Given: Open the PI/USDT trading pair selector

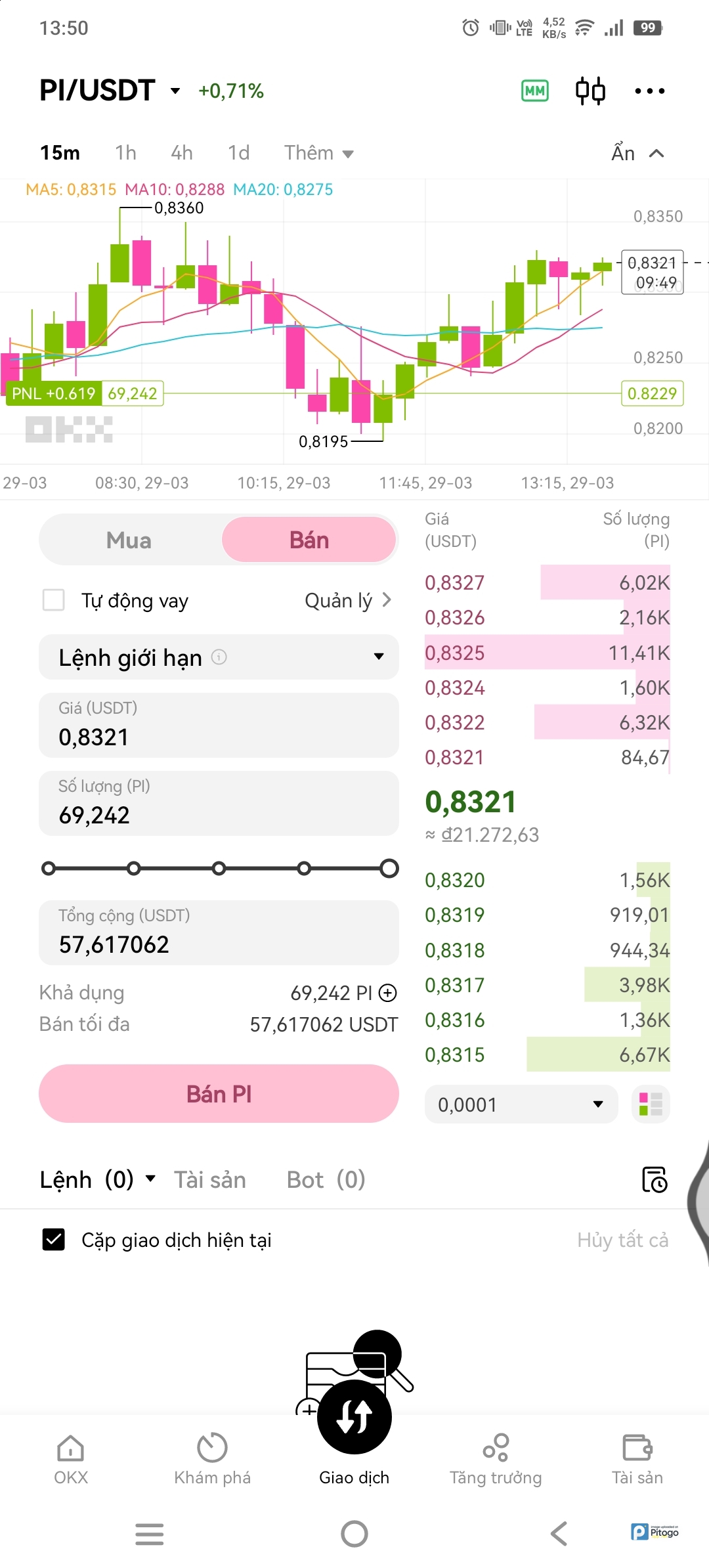Looking at the screenshot, I should [110, 90].
